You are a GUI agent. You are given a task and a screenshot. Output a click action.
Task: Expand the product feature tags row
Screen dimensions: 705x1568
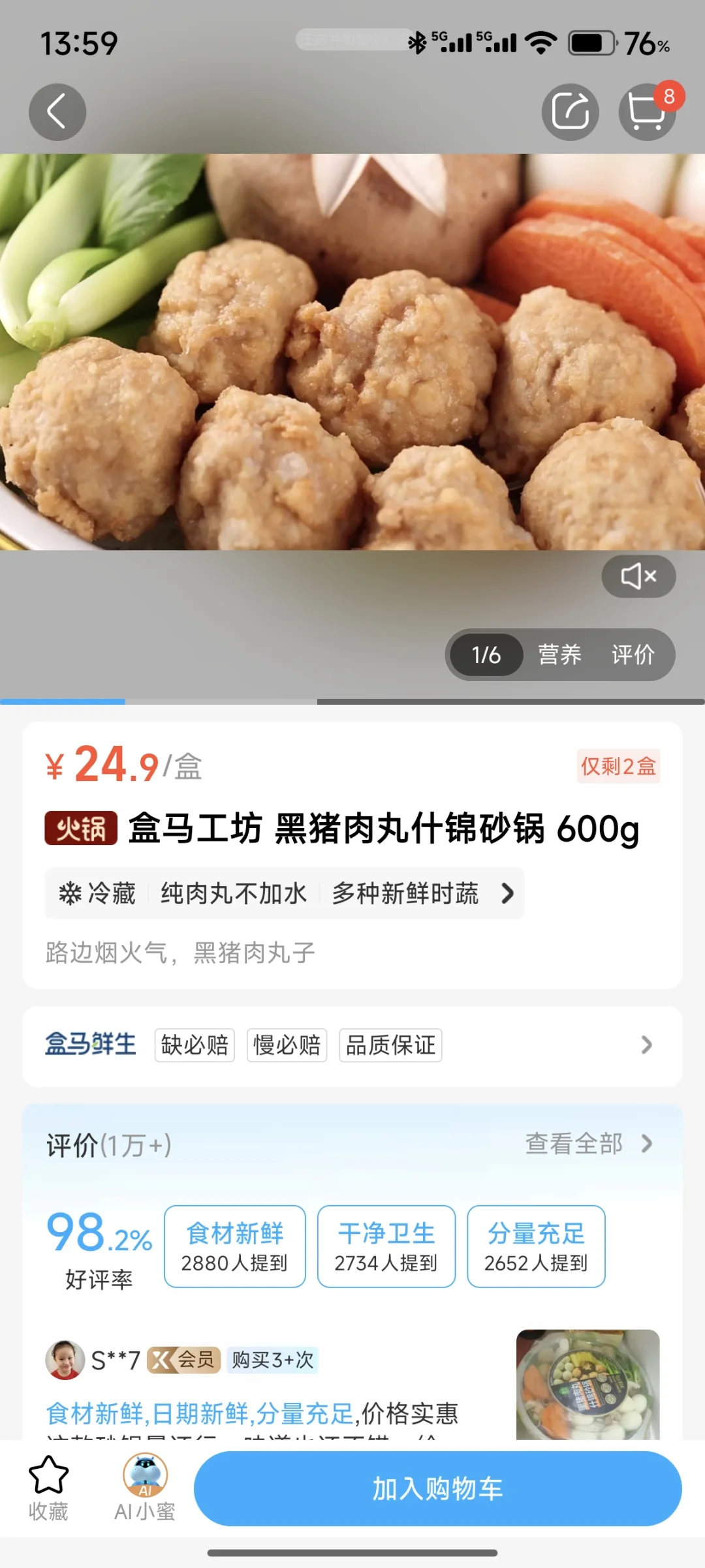507,893
